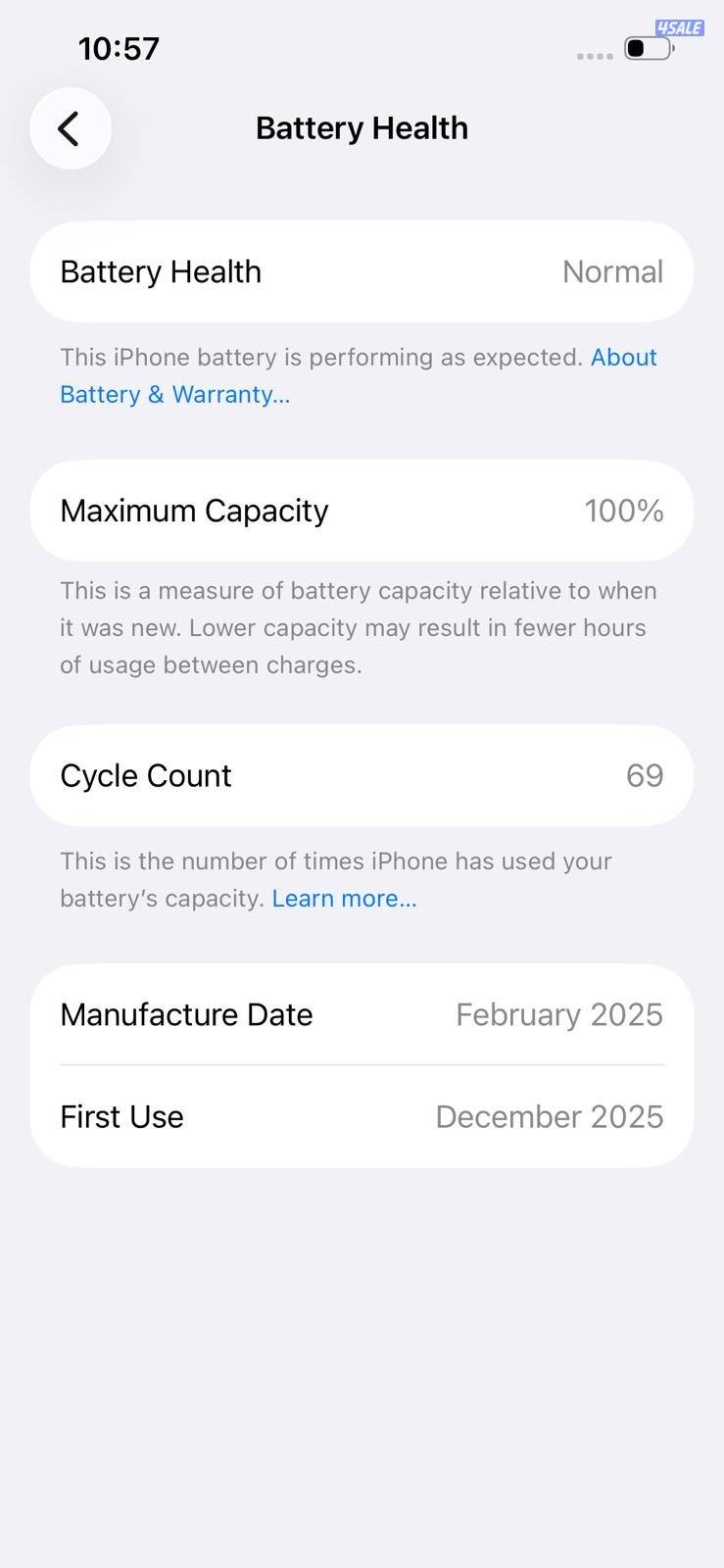Viewport: 724px width, 1568px height.
Task: Select the 100% capacity value
Action: 624,510
